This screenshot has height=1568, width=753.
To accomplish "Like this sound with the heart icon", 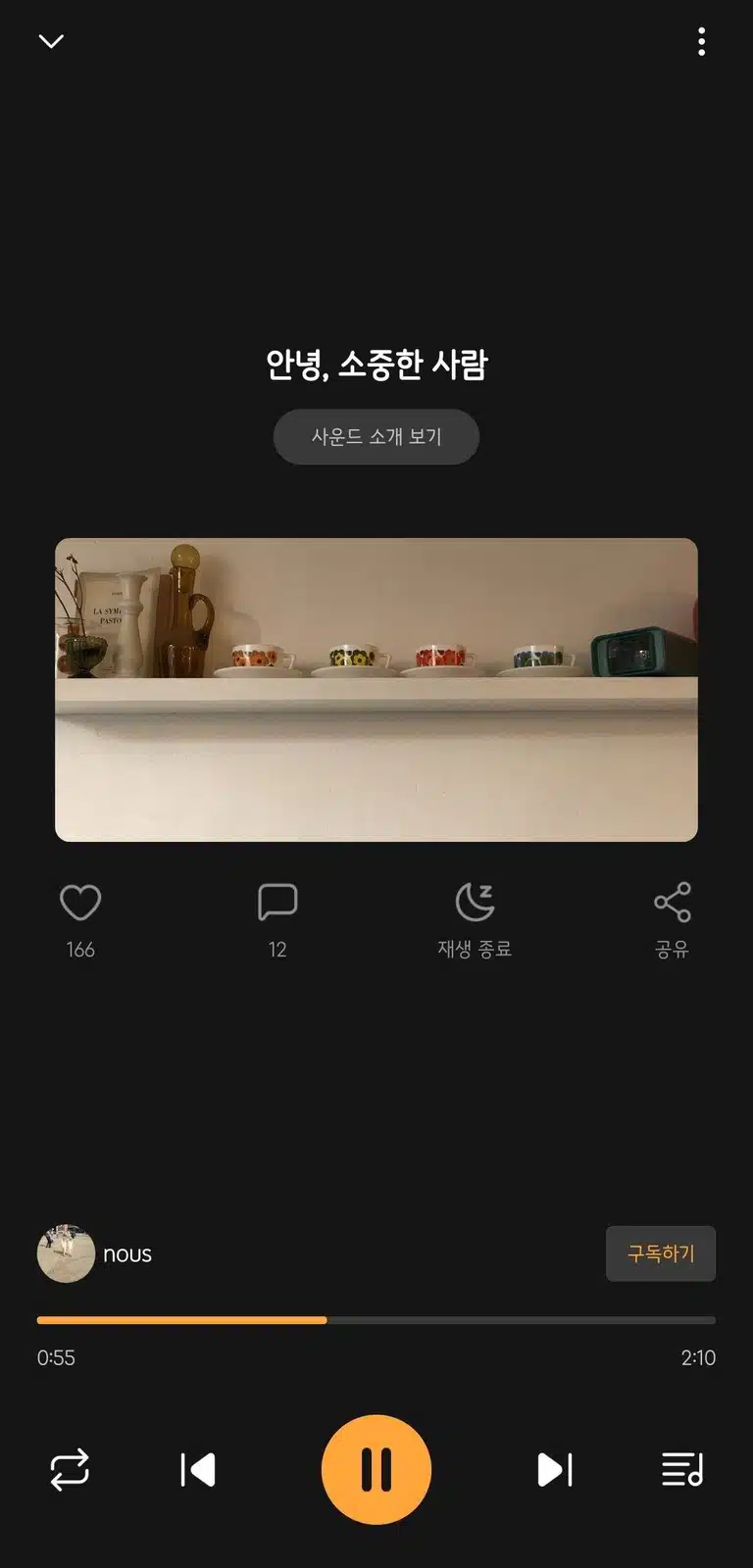I will [x=80, y=903].
